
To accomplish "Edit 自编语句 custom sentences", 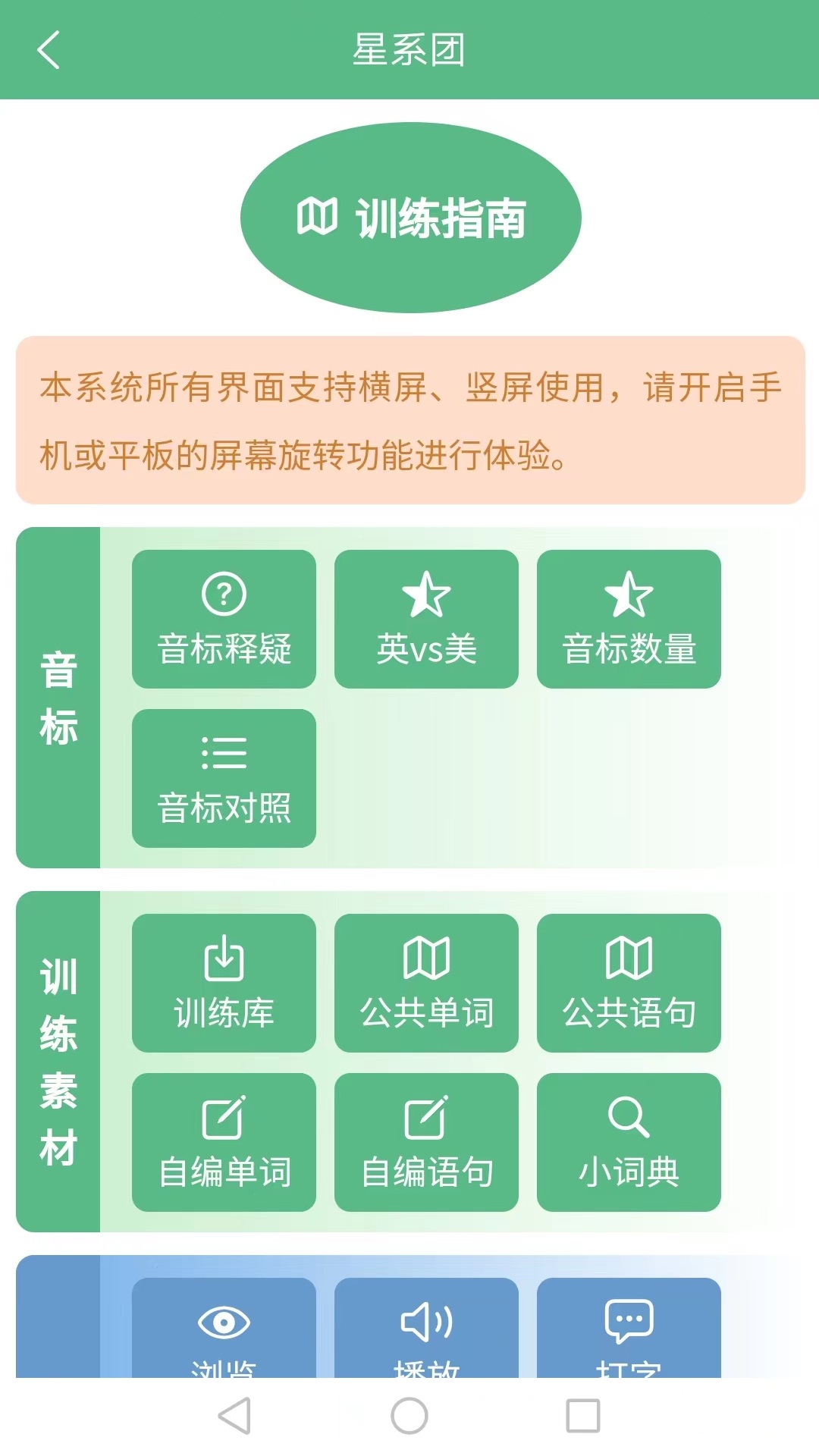I will 426,1142.
